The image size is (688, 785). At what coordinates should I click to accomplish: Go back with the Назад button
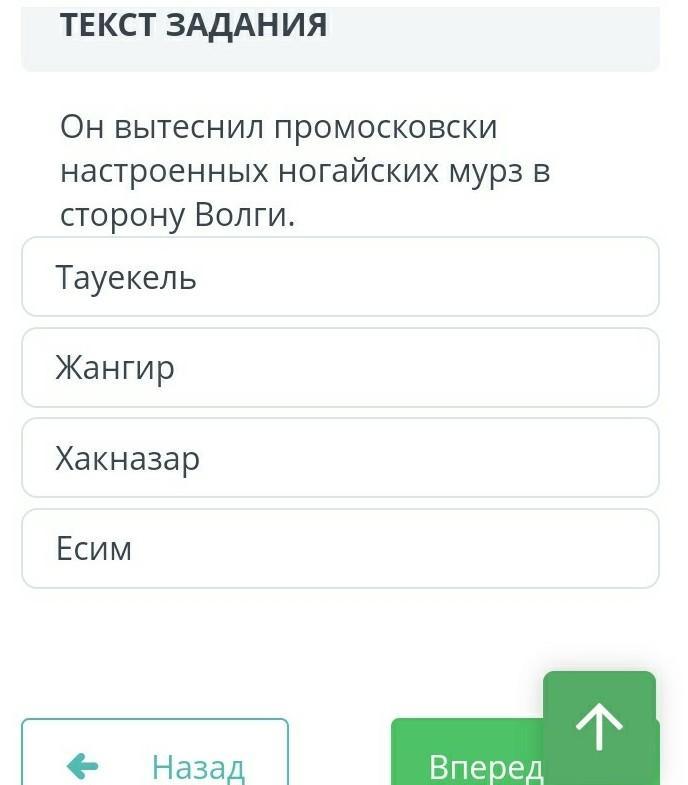155,762
